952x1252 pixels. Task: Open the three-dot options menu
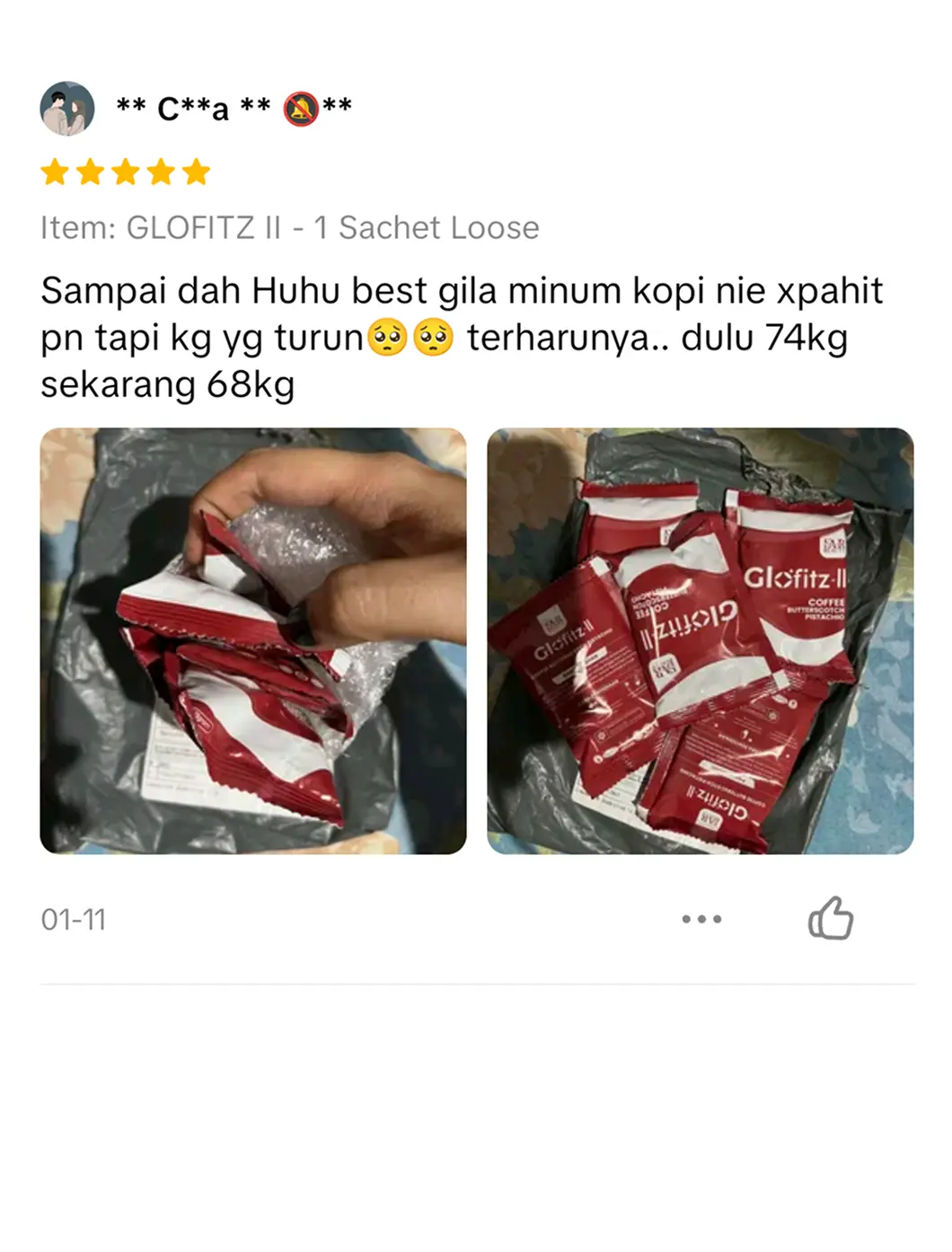pos(701,919)
